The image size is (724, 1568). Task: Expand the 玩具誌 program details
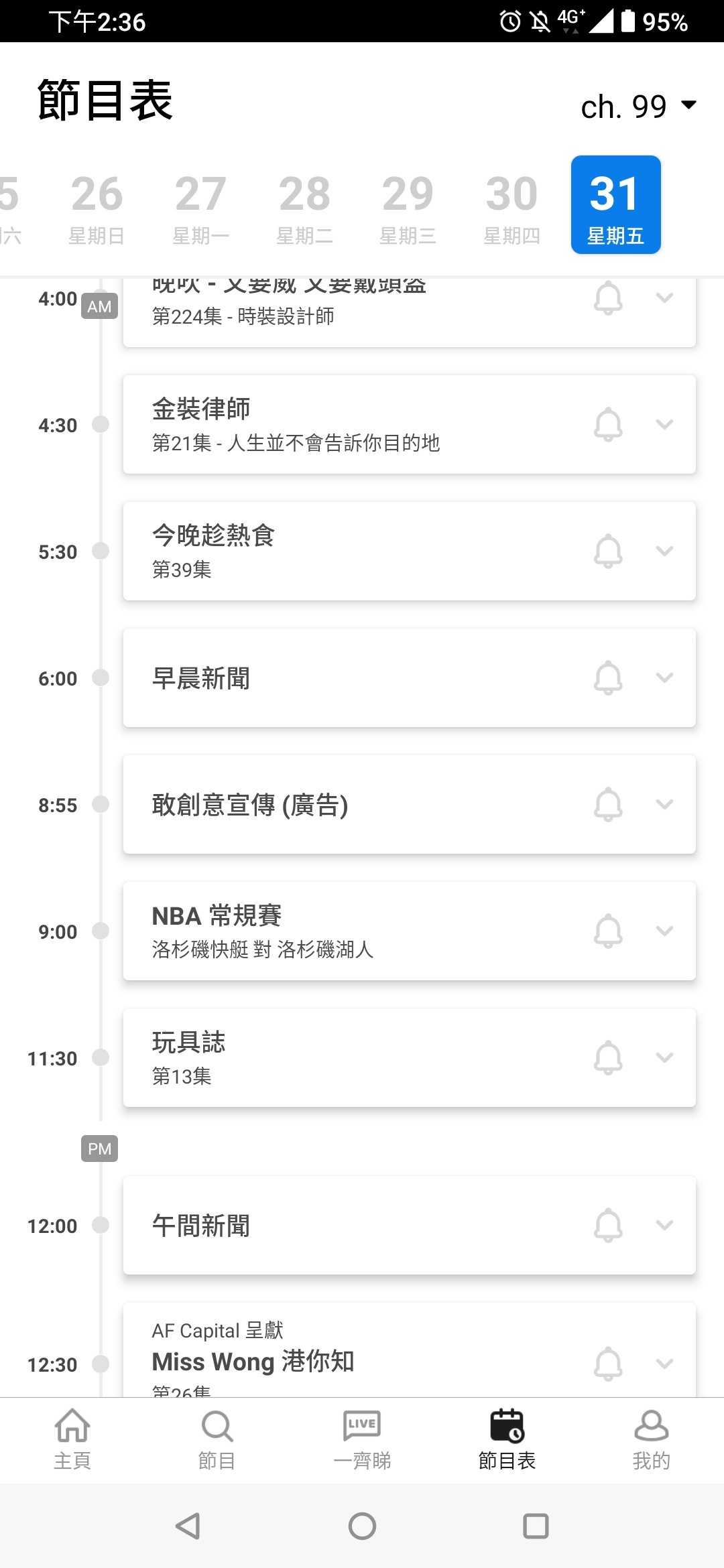[664, 1057]
